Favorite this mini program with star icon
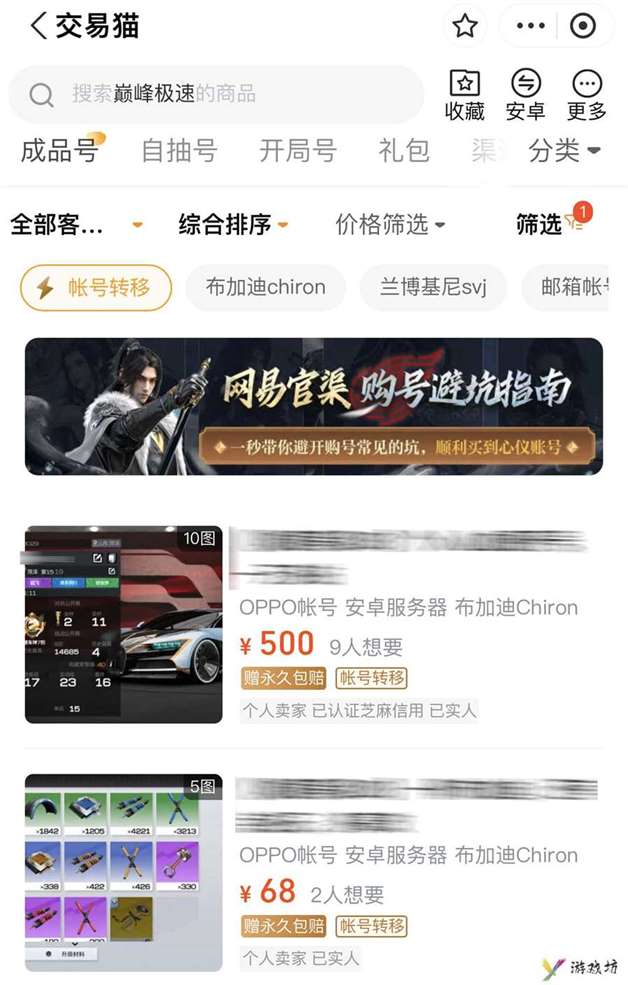Screen dimensions: 628x985 tap(465, 27)
